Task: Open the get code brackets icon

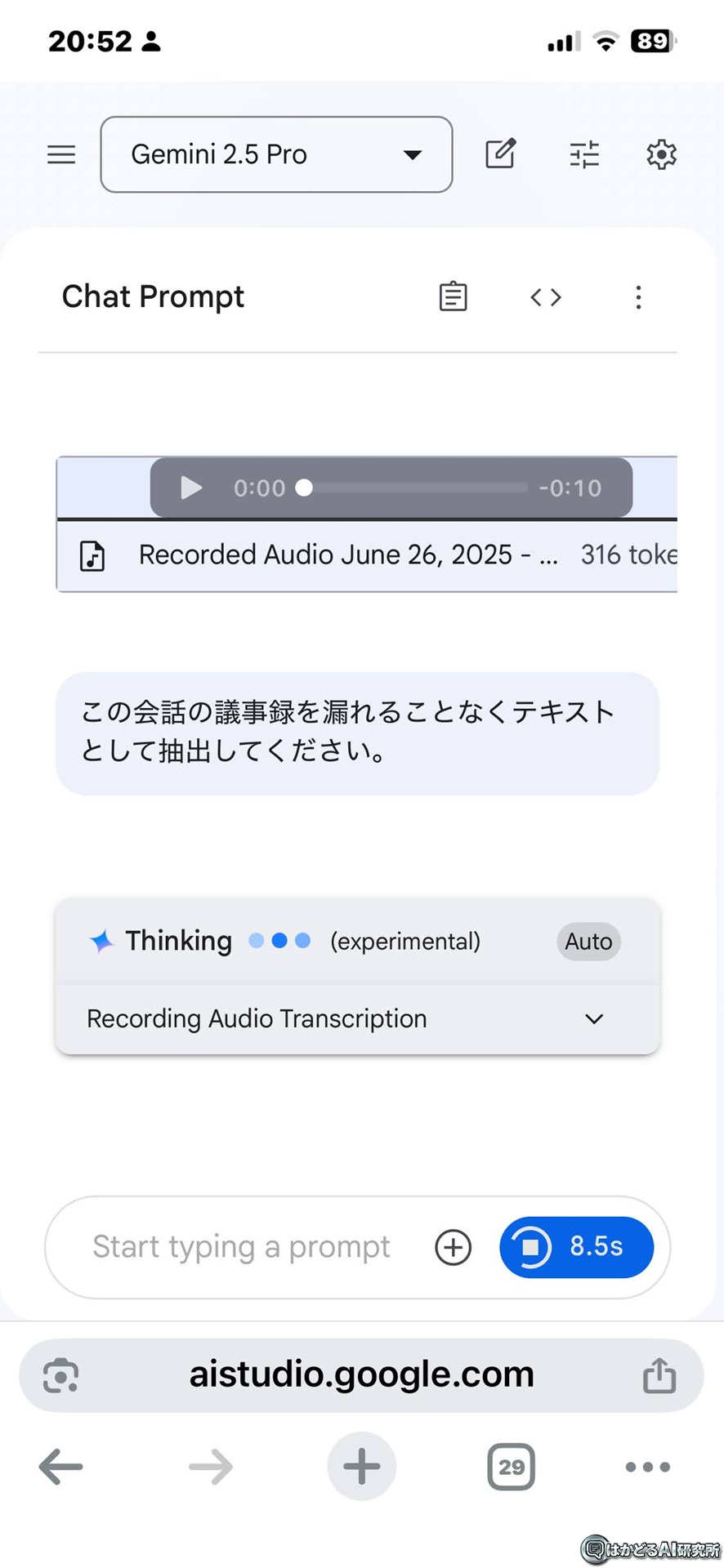Action: pyautogui.click(x=546, y=297)
